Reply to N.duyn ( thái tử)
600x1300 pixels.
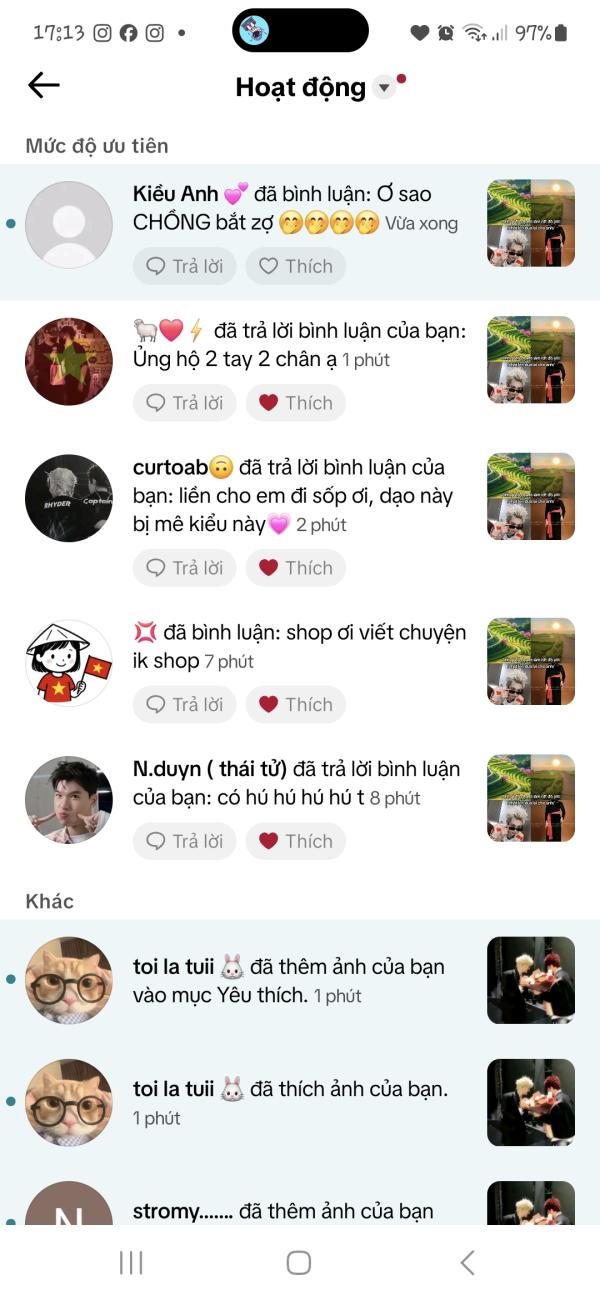[185, 841]
